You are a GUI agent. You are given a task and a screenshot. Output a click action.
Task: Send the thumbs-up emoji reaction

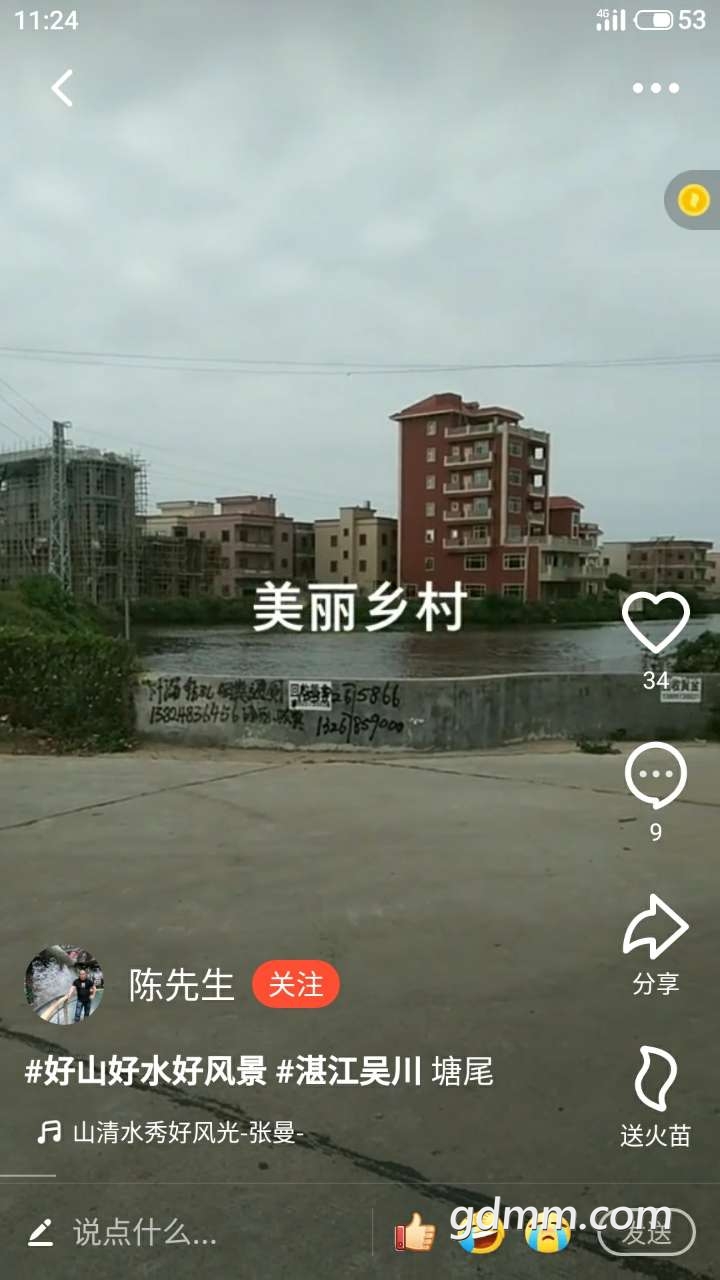click(x=415, y=1233)
